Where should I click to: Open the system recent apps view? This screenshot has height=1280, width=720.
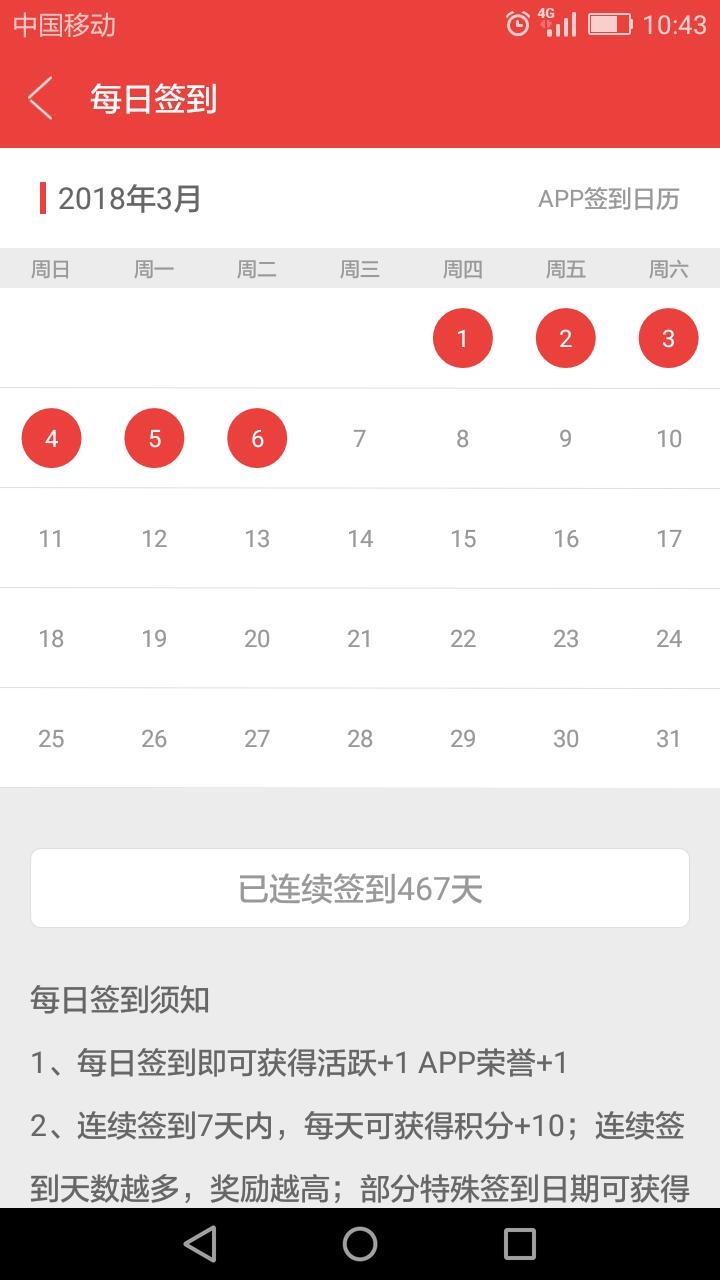coord(519,1244)
